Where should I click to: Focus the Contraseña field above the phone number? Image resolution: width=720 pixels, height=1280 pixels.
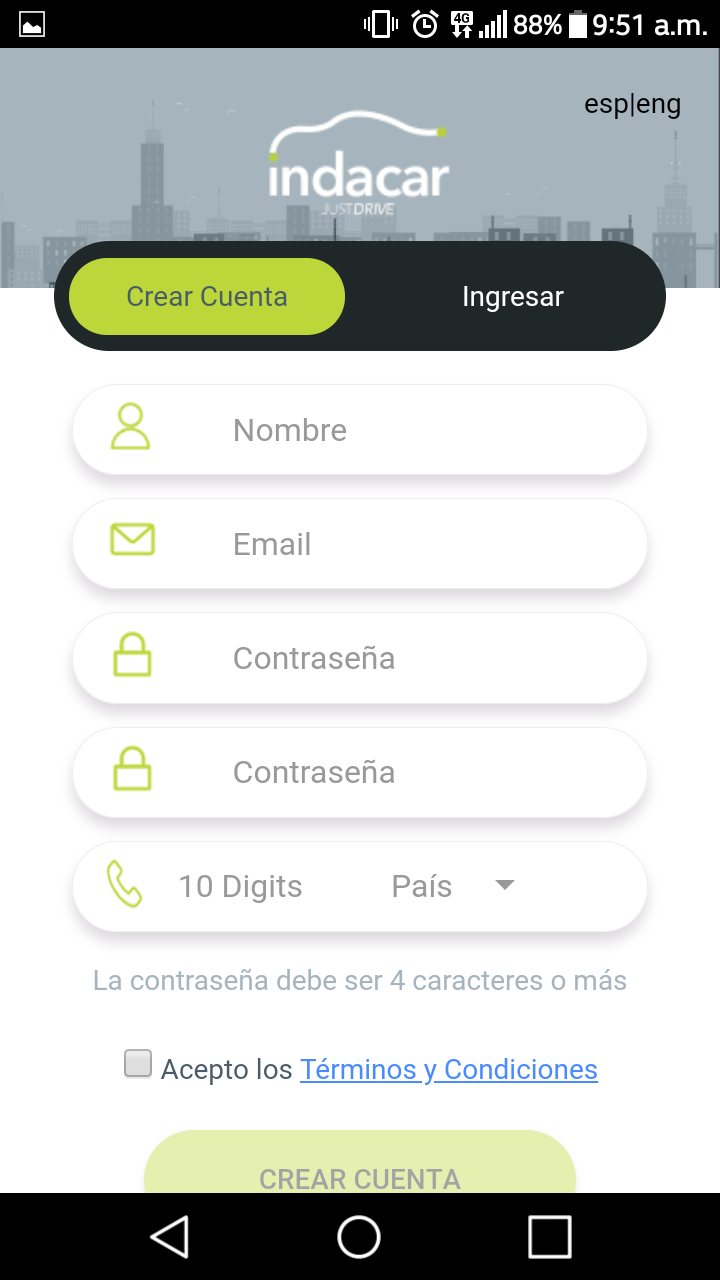coord(400,772)
